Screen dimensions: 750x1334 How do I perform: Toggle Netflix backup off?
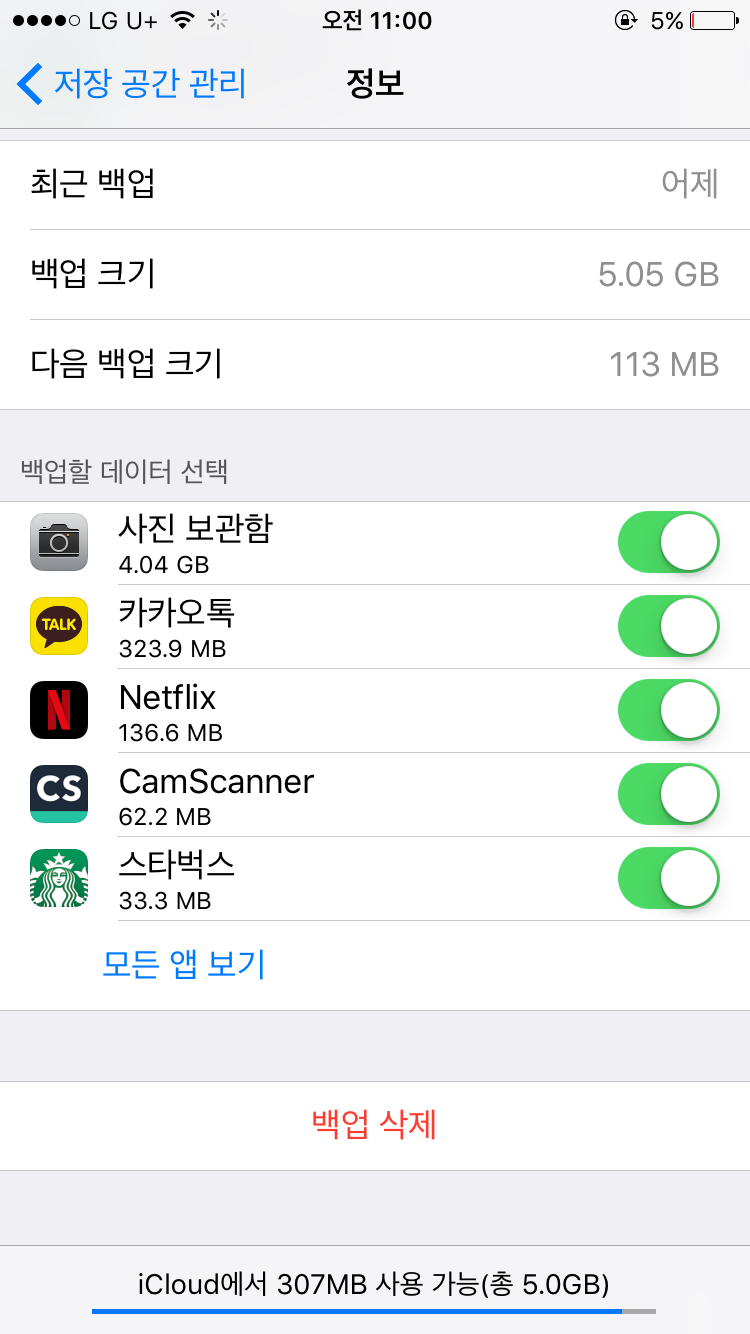tap(668, 710)
